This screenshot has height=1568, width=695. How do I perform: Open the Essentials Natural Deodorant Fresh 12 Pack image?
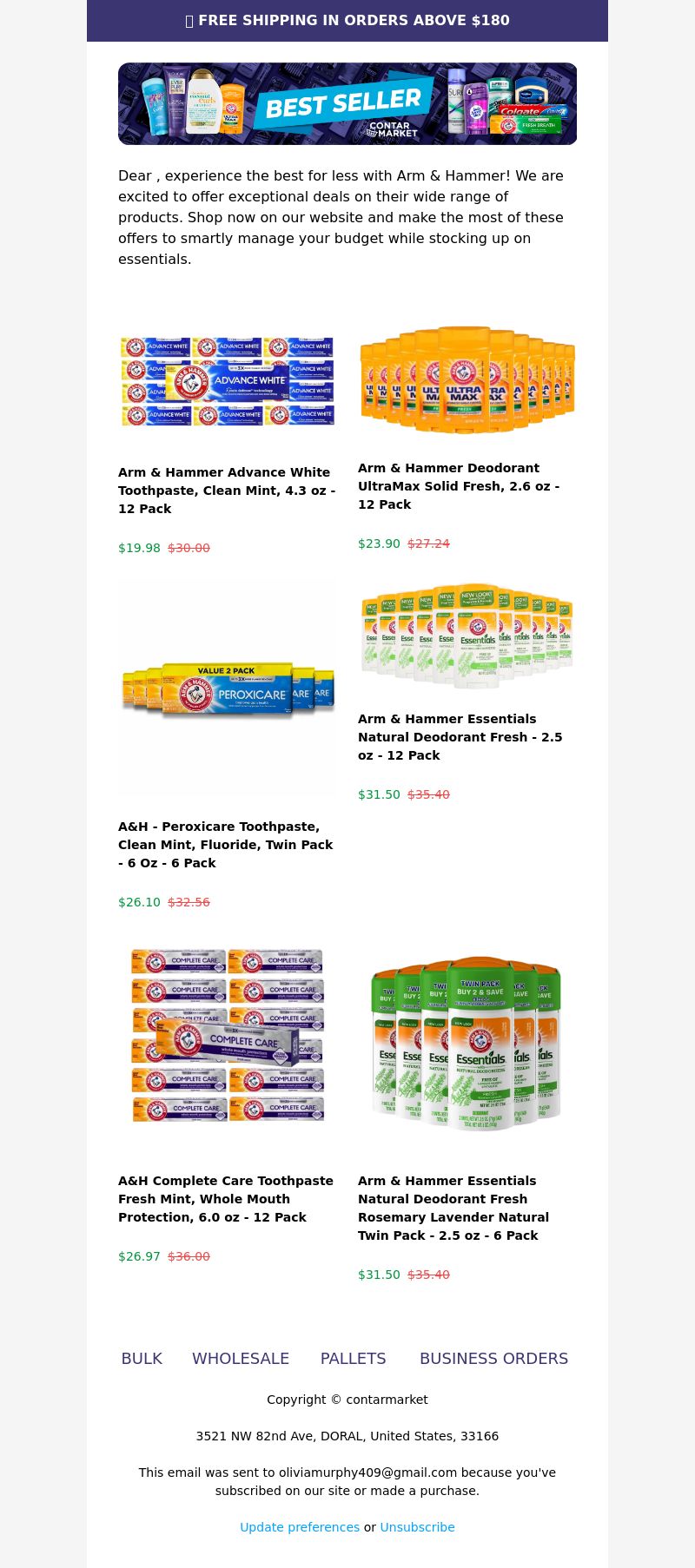point(467,636)
